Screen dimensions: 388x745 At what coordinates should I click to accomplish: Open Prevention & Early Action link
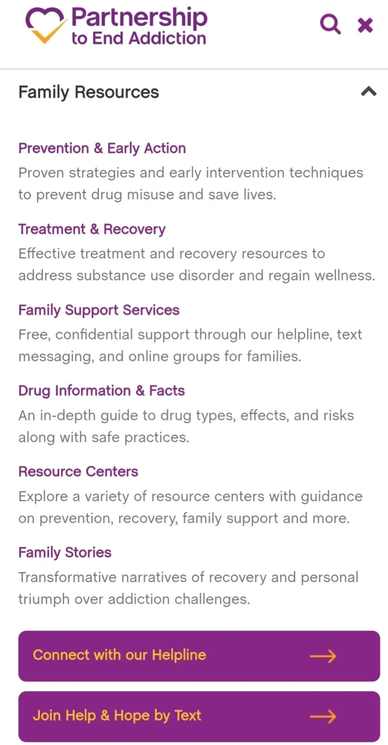102,148
